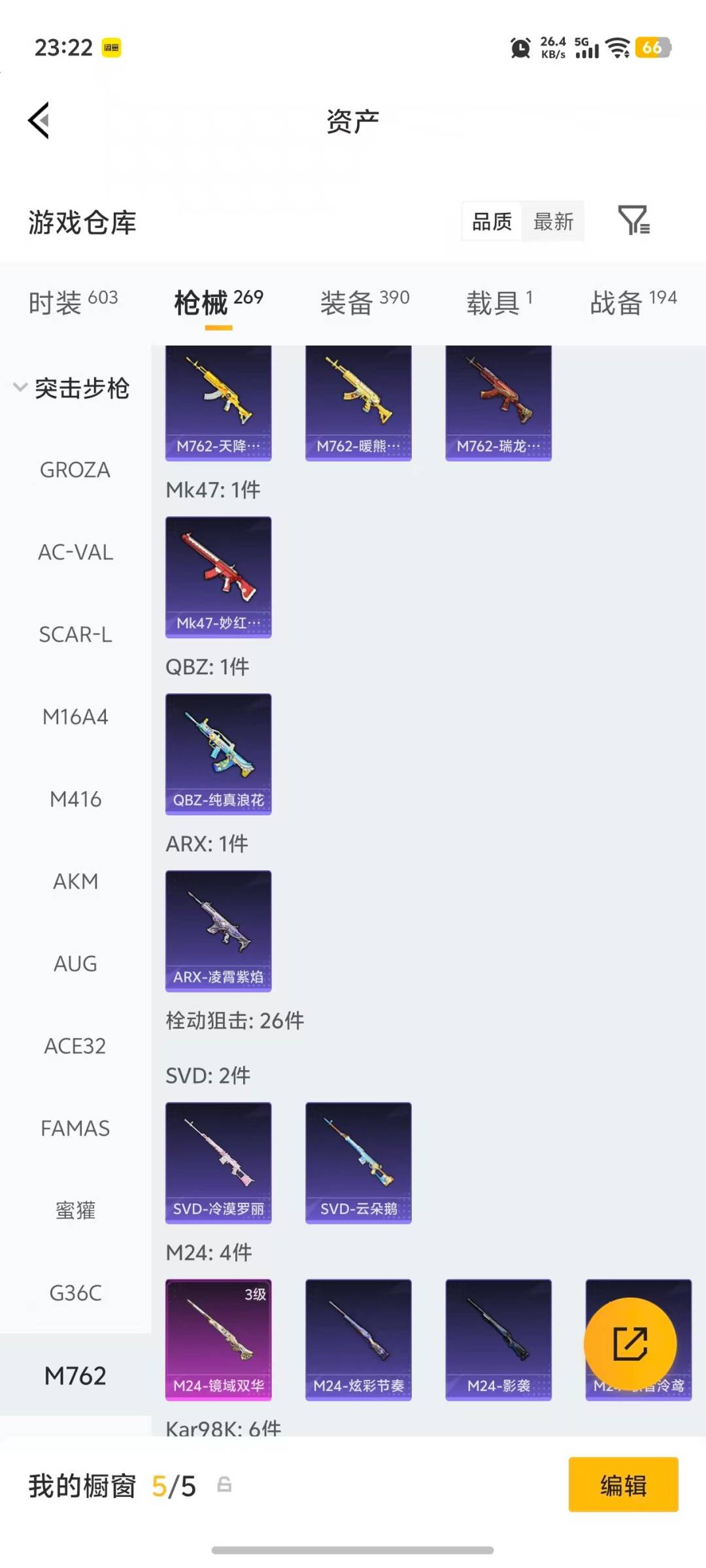Viewport: 706px width, 1568px height.
Task: Tap the orange floating share icon
Action: point(629,1343)
